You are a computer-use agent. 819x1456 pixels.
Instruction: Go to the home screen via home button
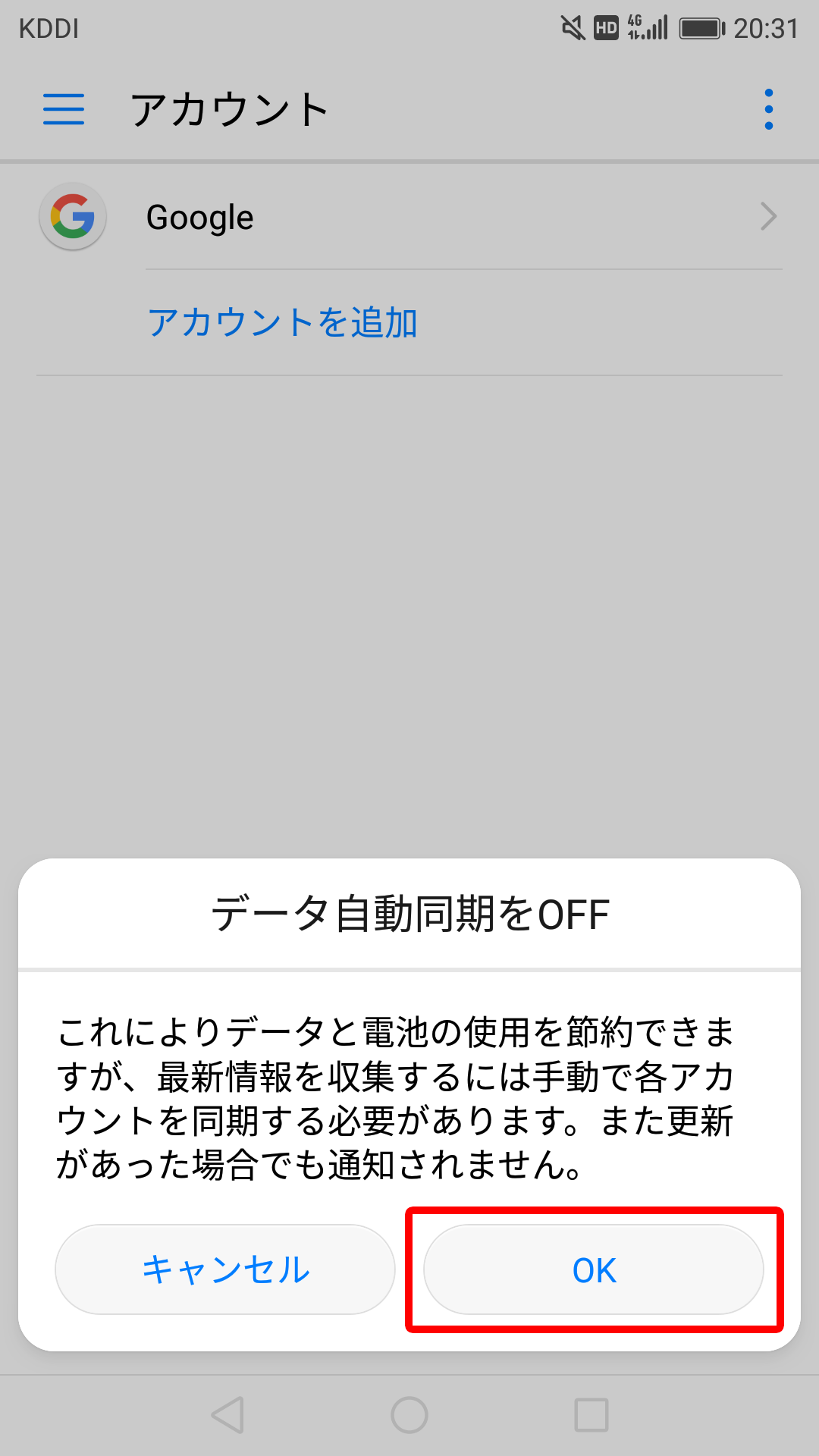click(x=409, y=1415)
